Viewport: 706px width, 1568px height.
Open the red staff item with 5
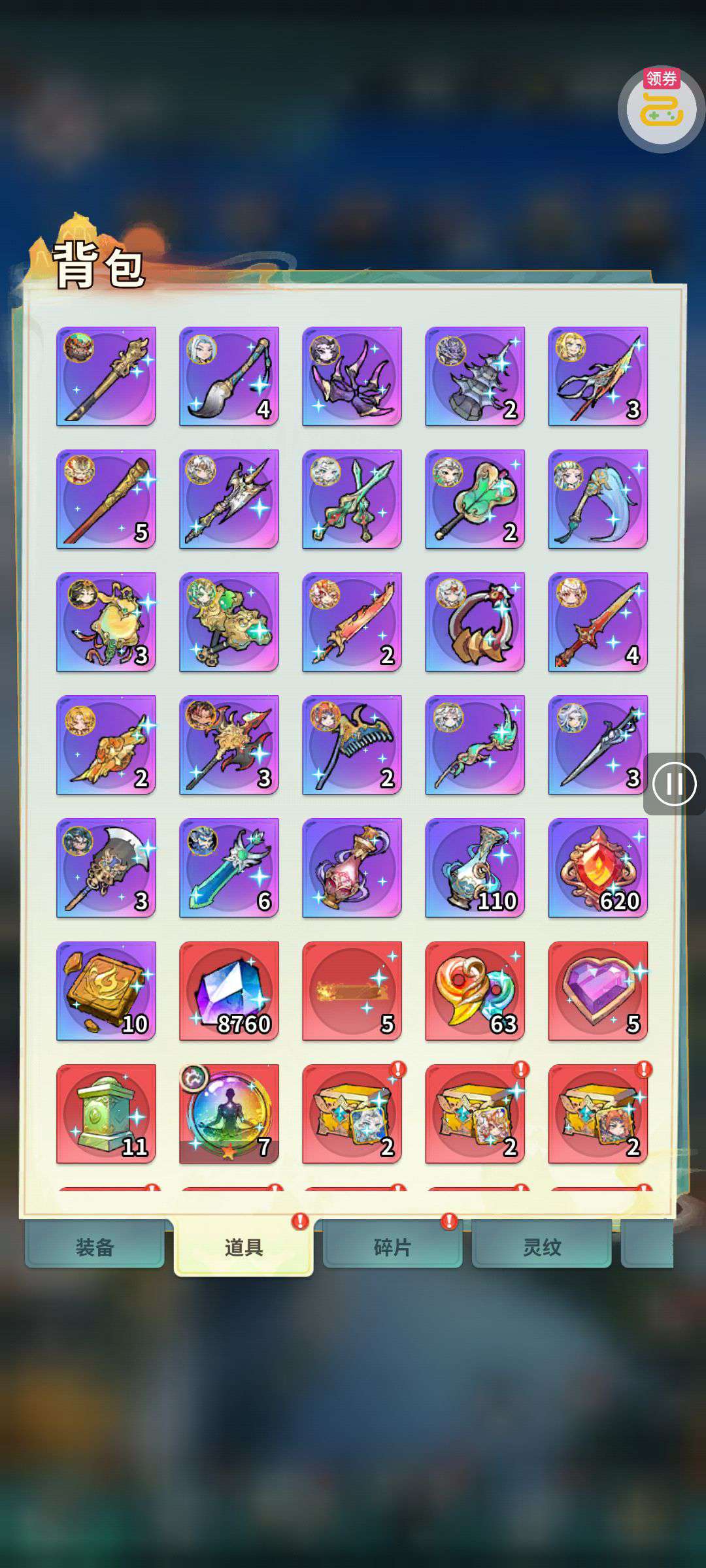[x=106, y=499]
